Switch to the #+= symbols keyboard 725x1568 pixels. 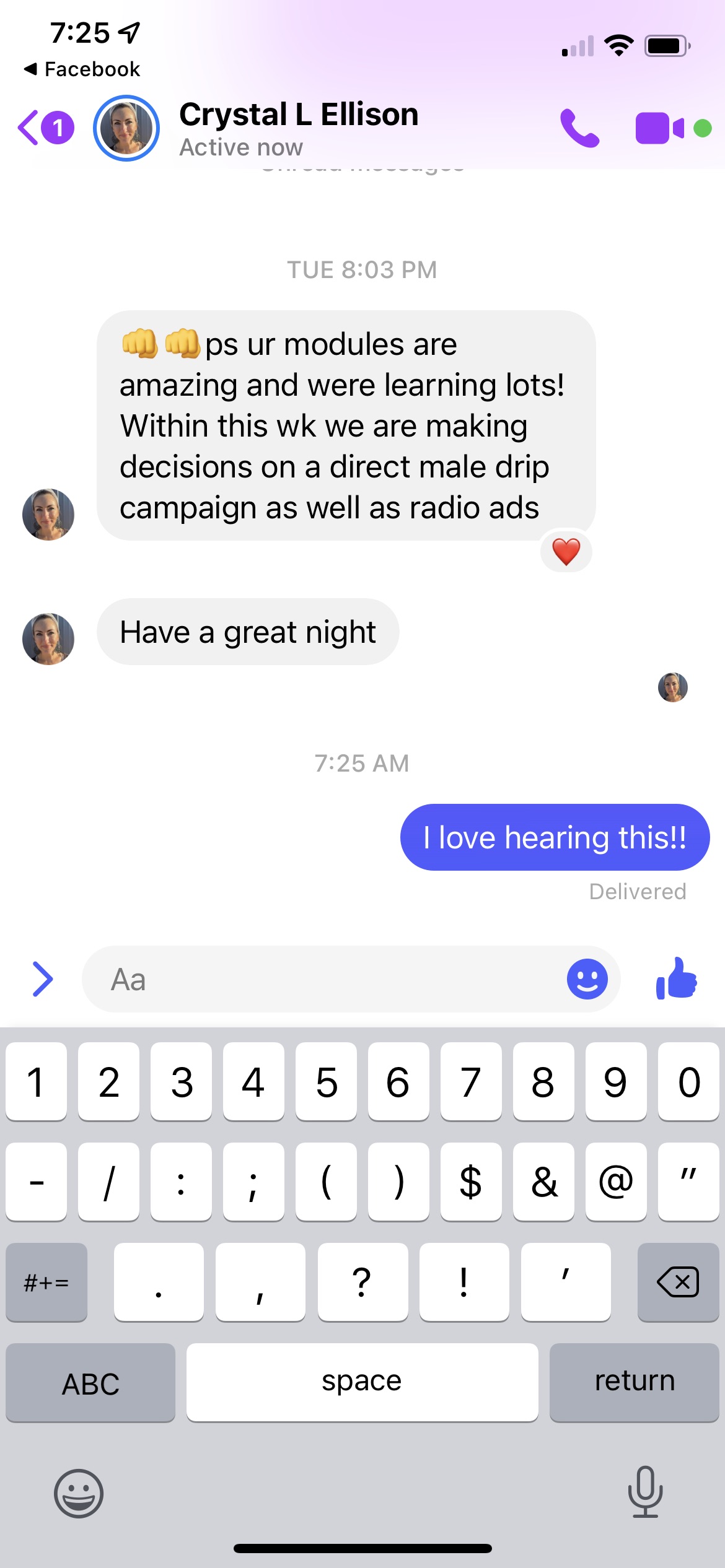[x=46, y=1282]
